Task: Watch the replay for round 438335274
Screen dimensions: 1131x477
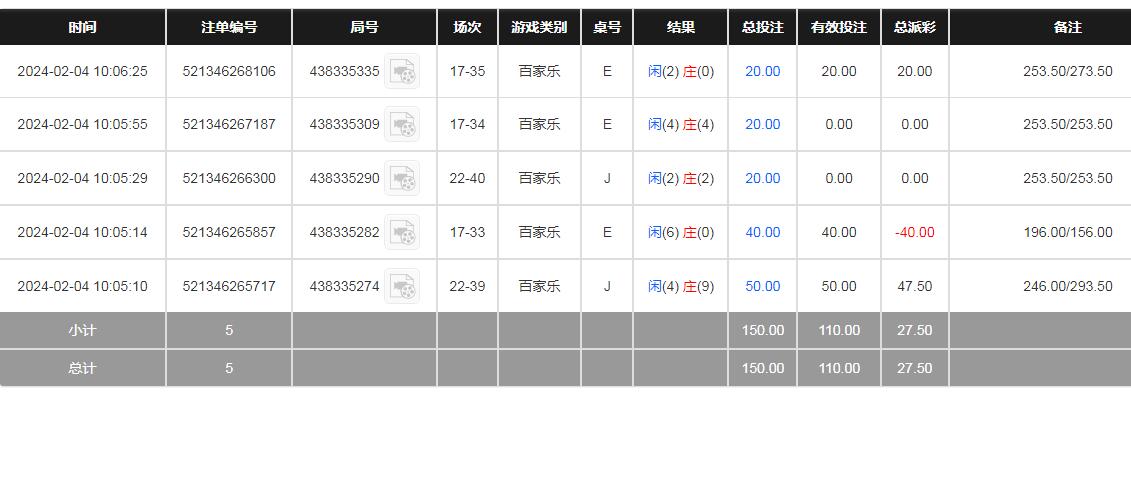Action: pos(402,287)
